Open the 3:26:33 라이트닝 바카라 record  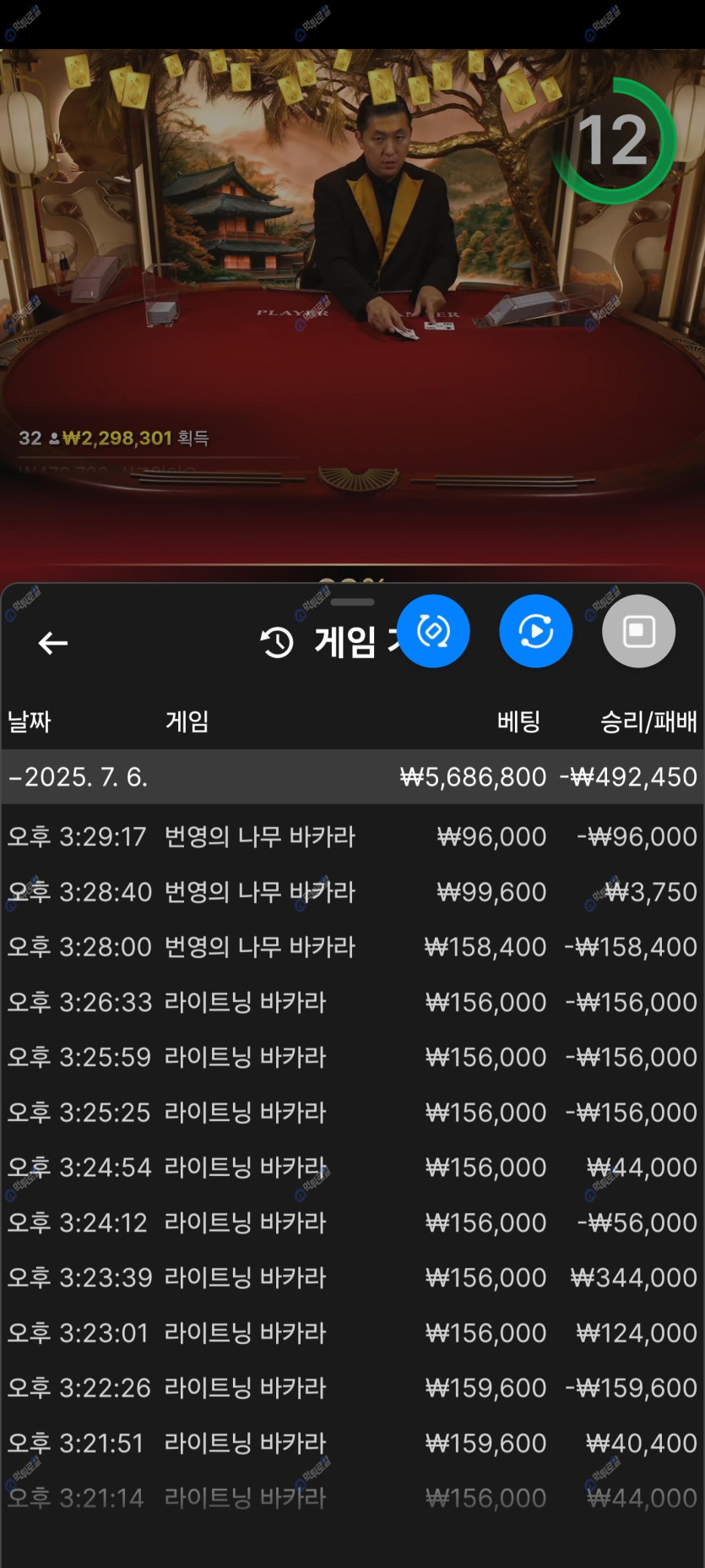click(x=352, y=1002)
